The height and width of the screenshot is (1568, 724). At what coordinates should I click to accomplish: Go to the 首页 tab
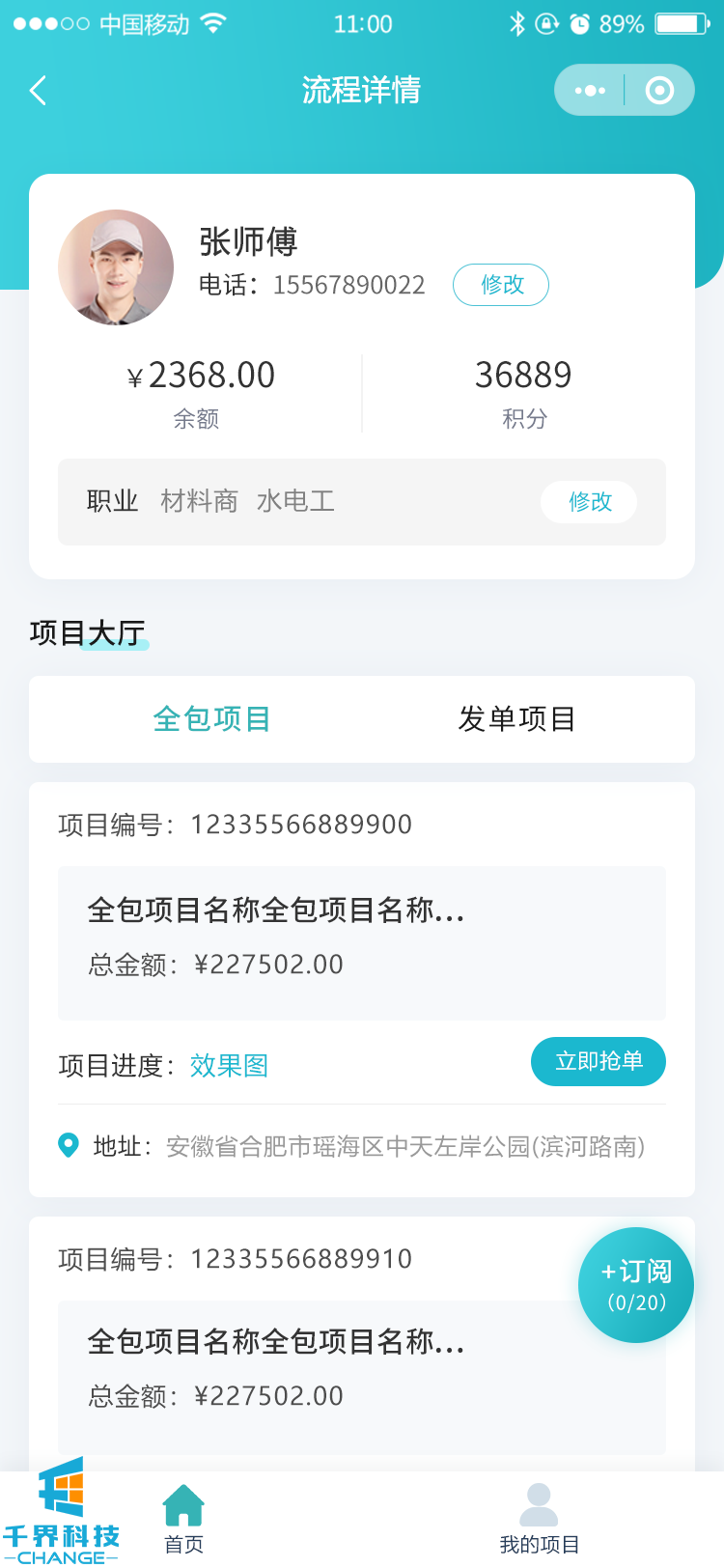tap(183, 1521)
